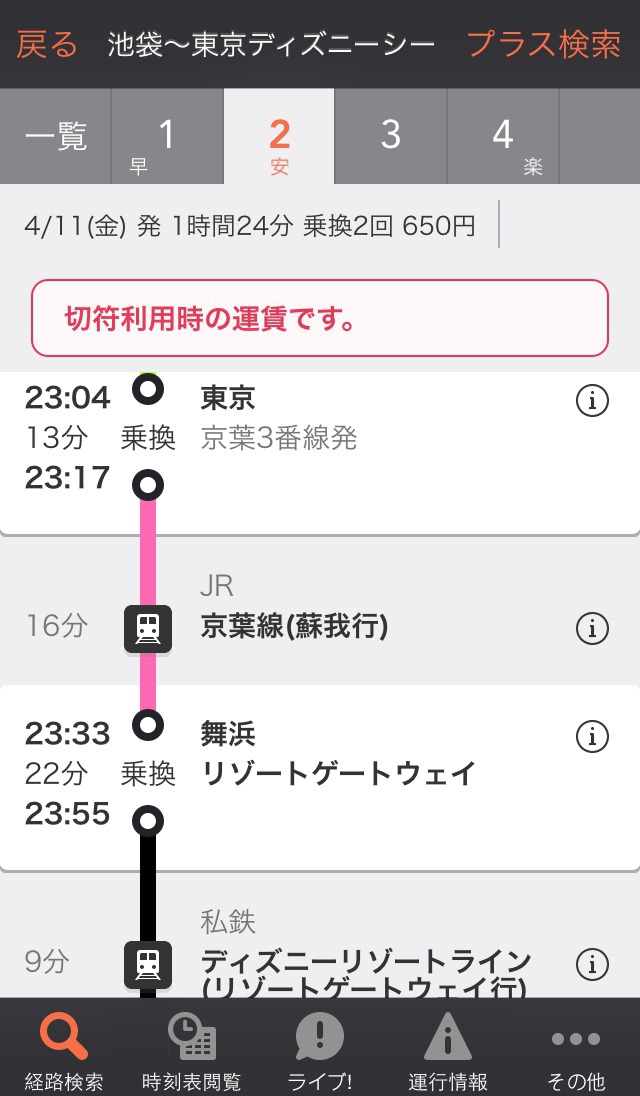Open the その他 menu tab
Image resolution: width=640 pixels, height=1096 pixels.
[x=576, y=1048]
